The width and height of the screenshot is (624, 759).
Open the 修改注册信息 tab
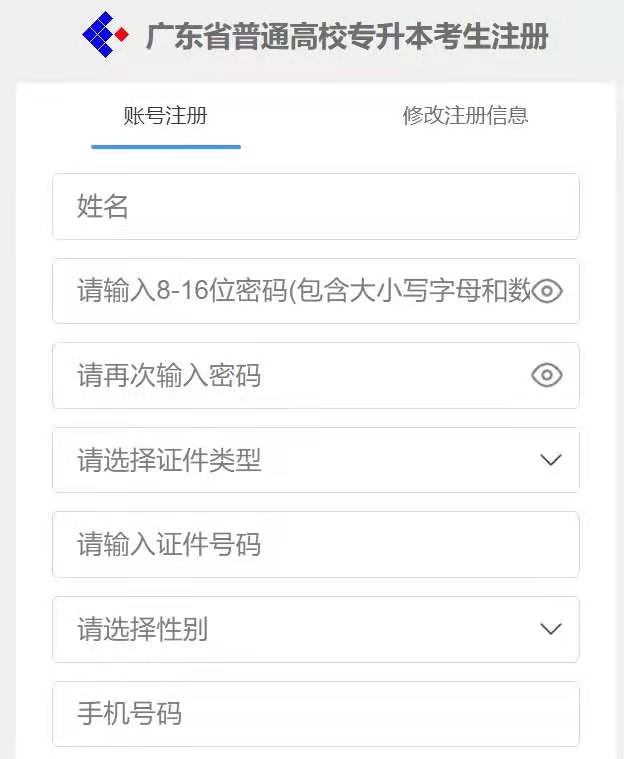pyautogui.click(x=465, y=116)
